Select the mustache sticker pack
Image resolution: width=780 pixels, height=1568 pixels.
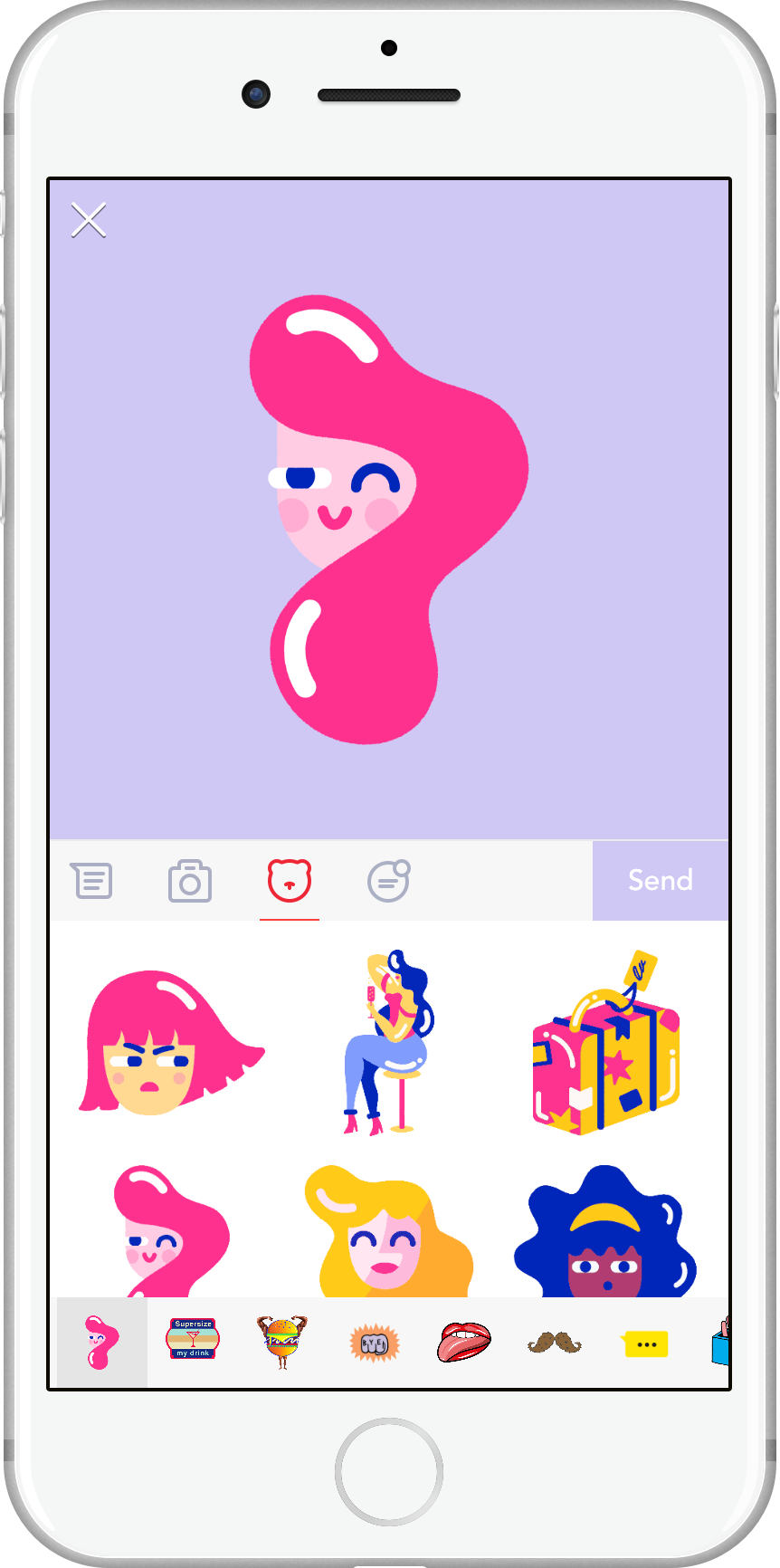(555, 1343)
